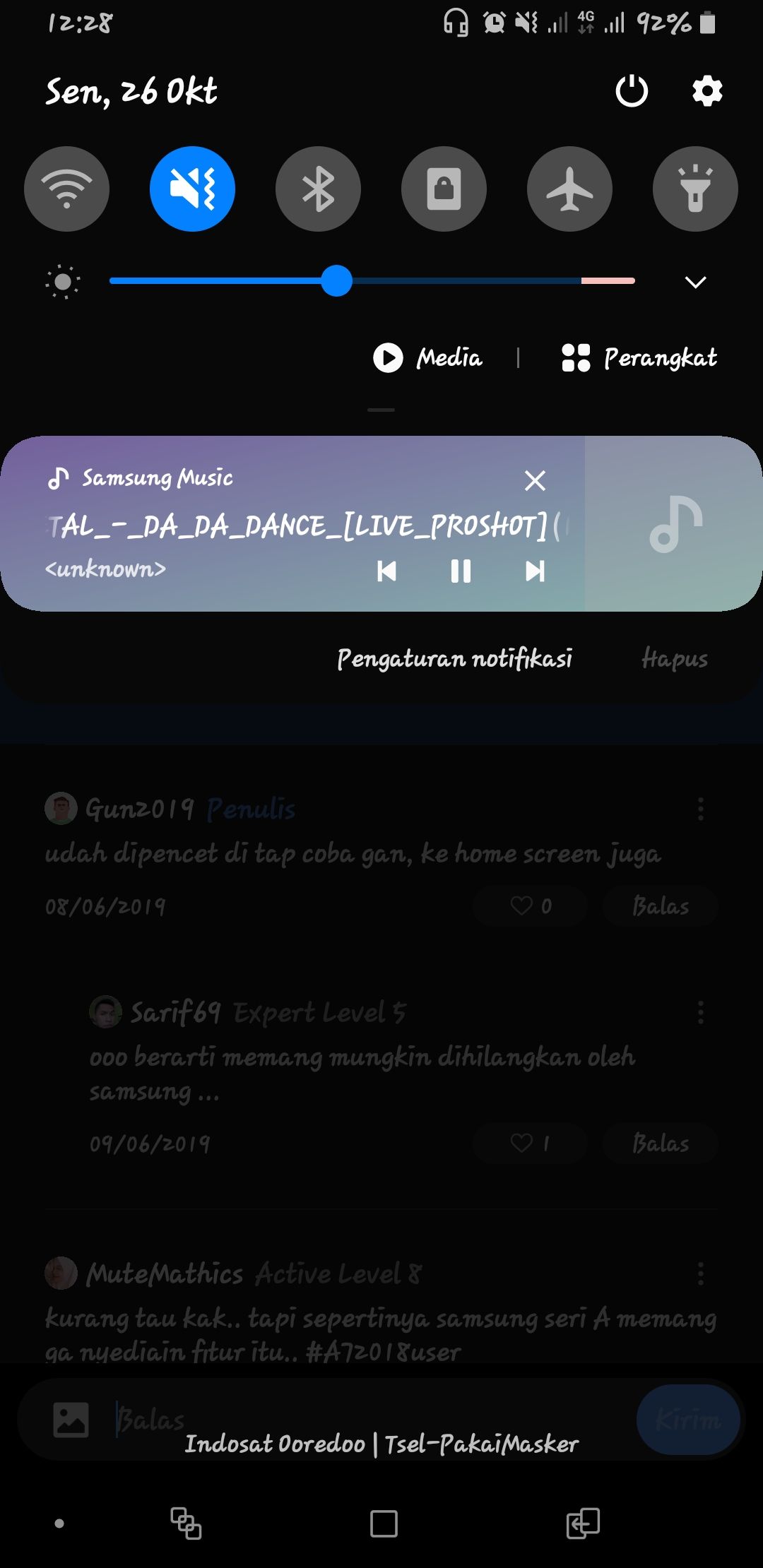
Task: Open Media panel
Action: (x=428, y=357)
